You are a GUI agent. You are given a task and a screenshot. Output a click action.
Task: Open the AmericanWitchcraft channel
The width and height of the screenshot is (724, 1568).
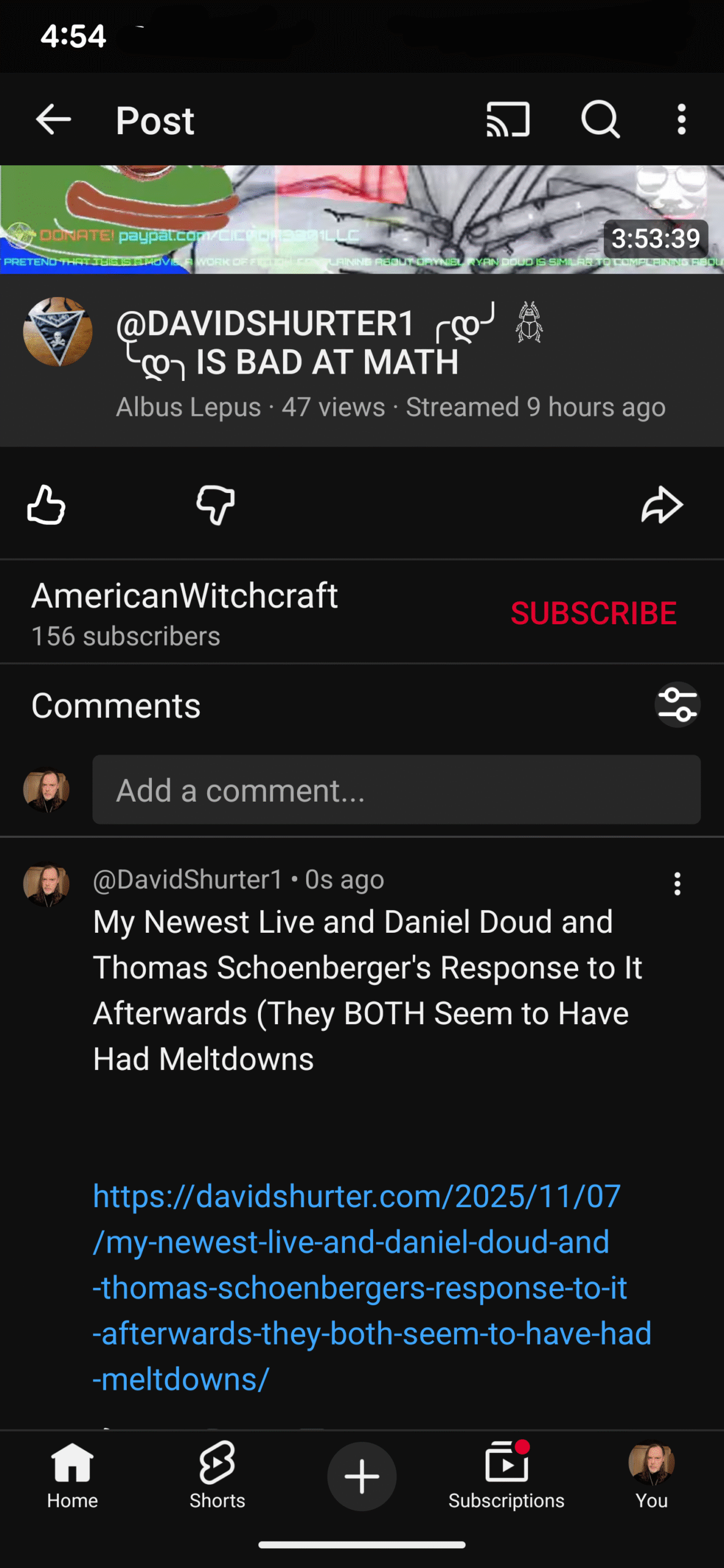tap(184, 596)
